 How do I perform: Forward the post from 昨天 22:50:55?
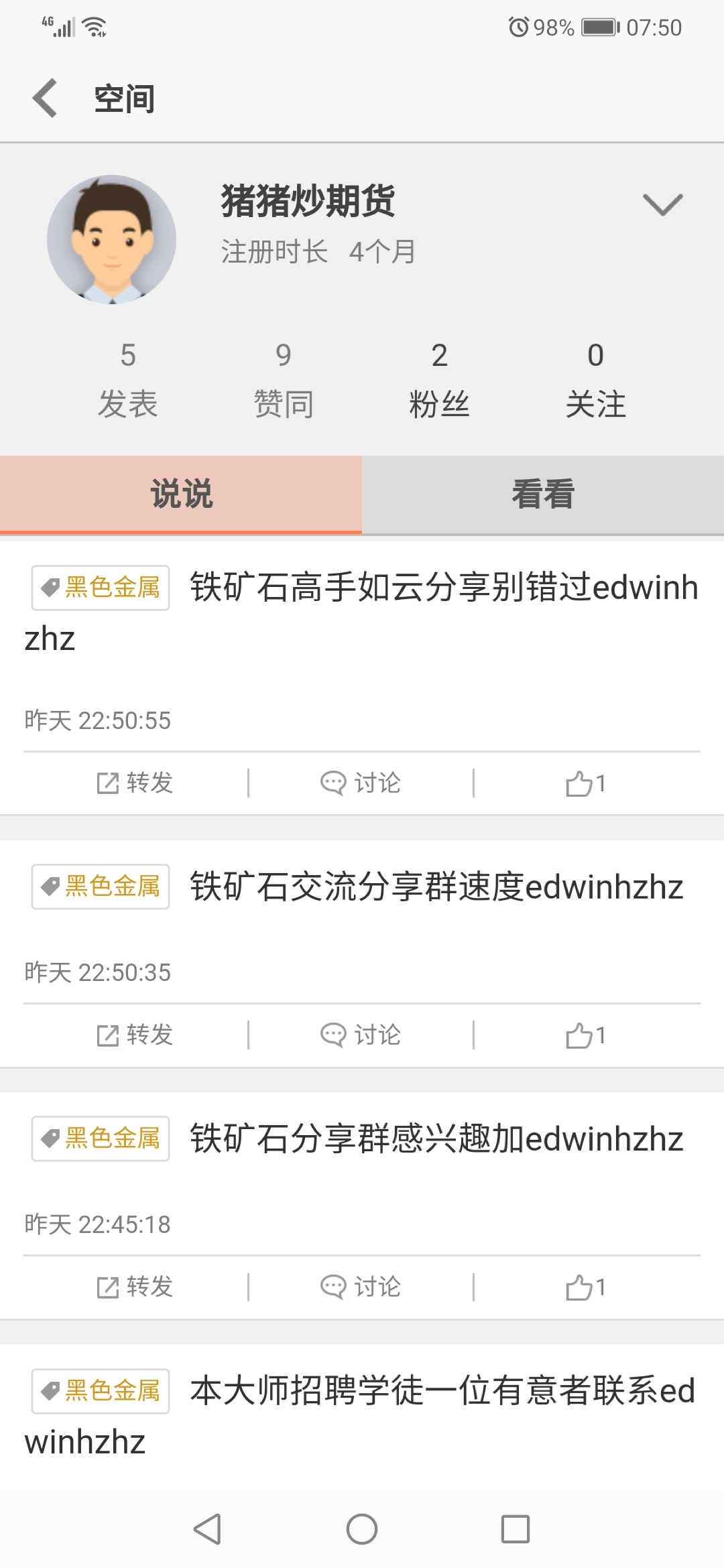click(135, 783)
